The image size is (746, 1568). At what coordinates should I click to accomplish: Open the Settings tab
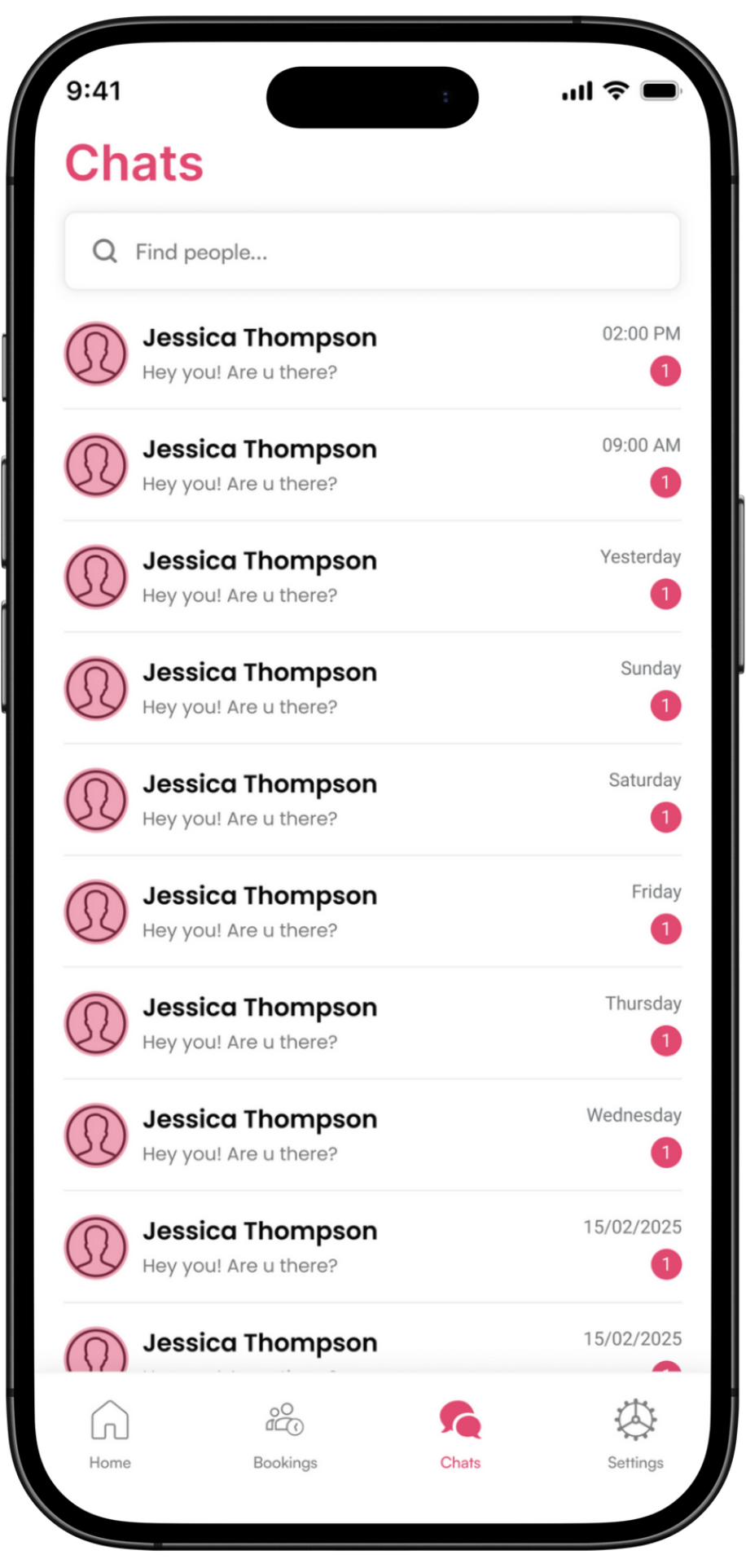tap(635, 1434)
